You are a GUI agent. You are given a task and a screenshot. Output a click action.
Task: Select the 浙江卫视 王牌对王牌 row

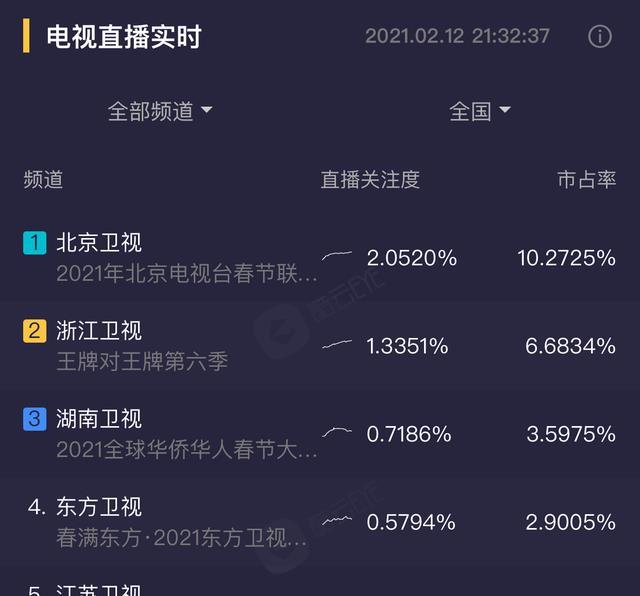[320, 346]
